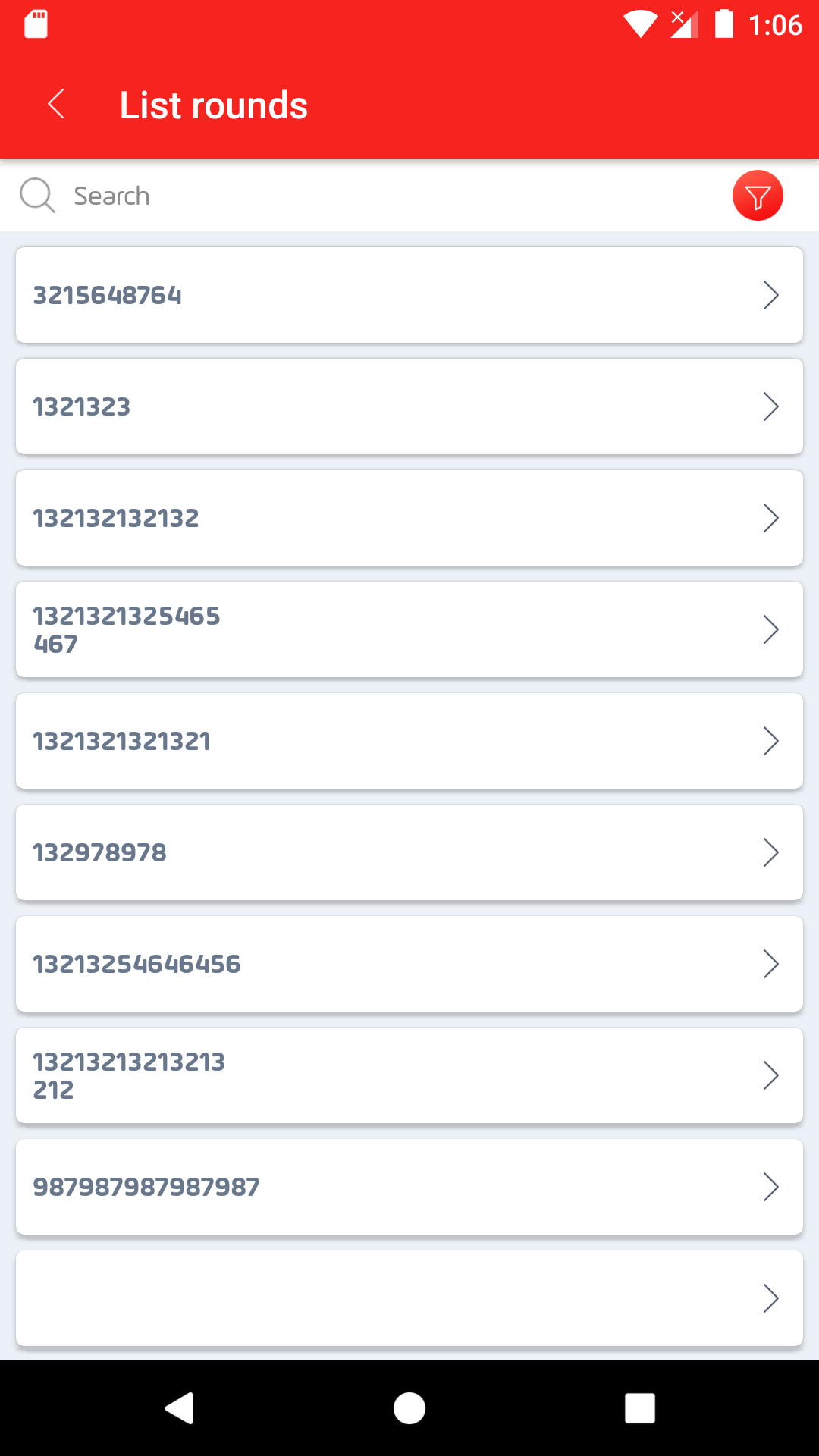The height and width of the screenshot is (1456, 819).
Task: Open round 987987987987987
Action: pos(409,1187)
